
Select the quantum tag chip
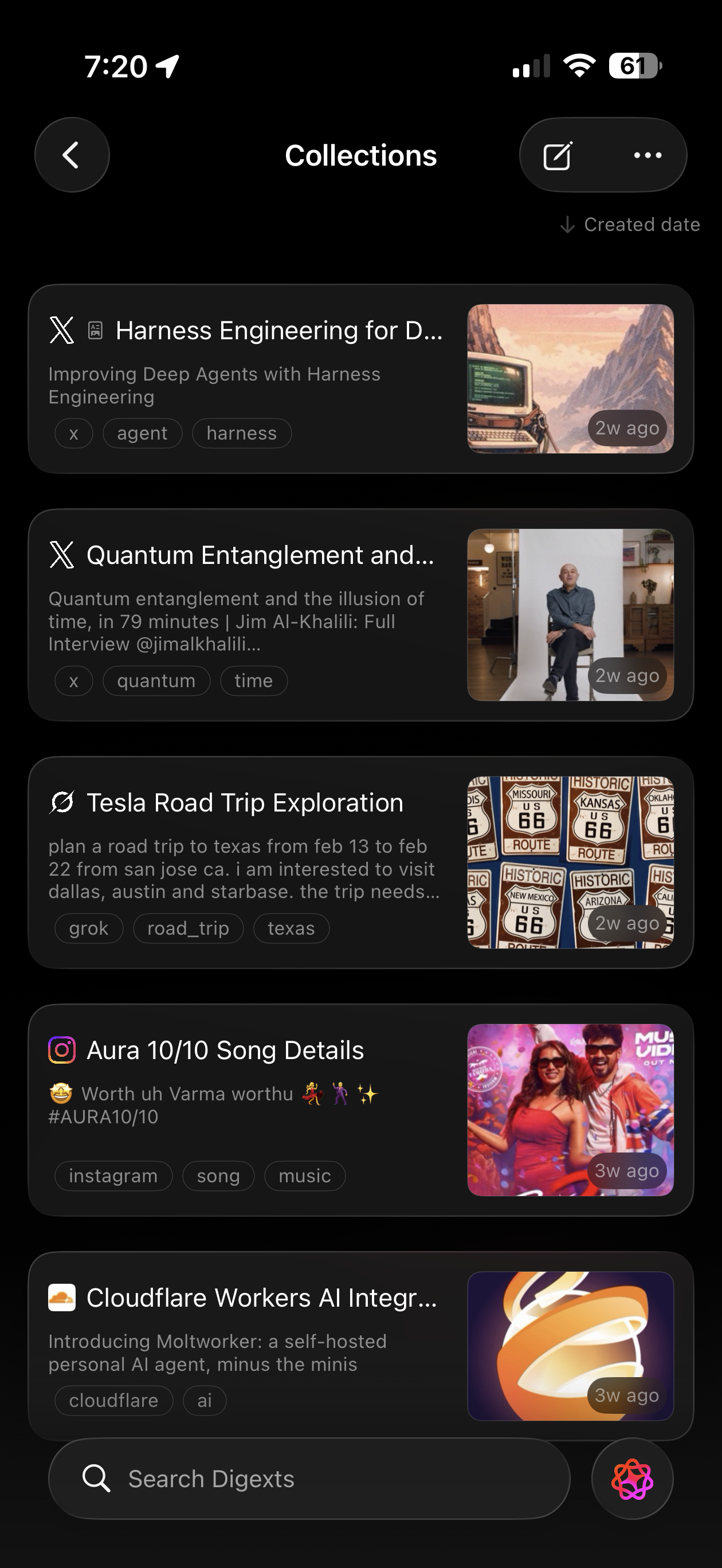pyautogui.click(x=156, y=680)
